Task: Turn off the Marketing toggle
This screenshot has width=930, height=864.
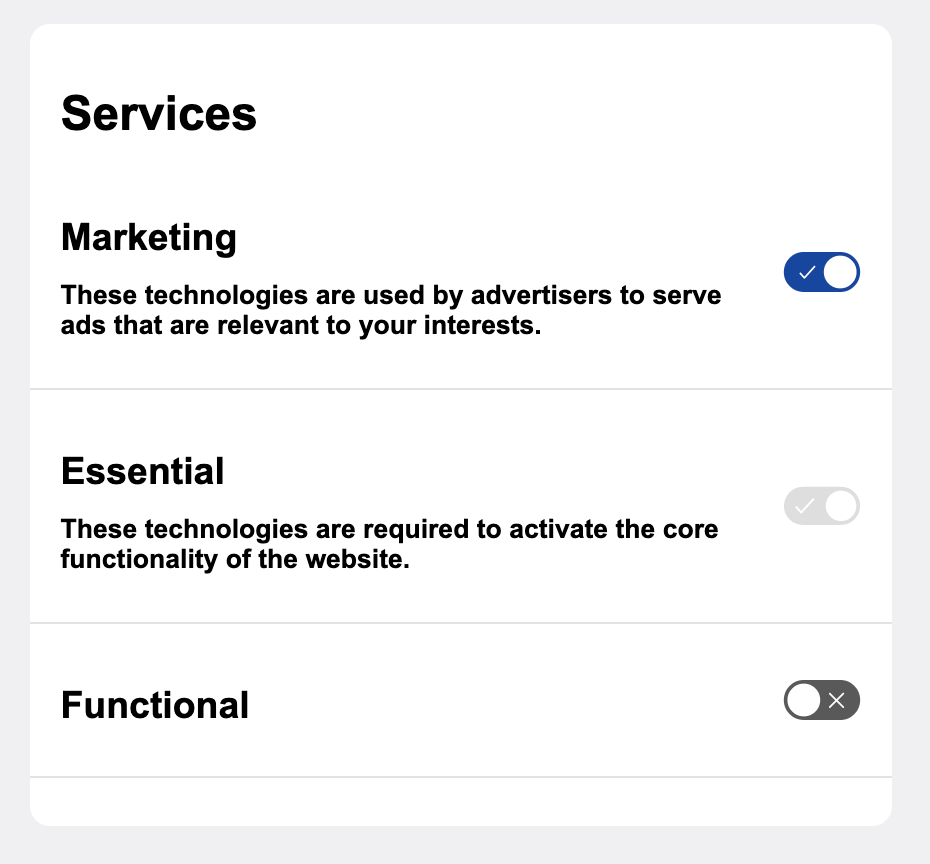Action: [x=821, y=272]
